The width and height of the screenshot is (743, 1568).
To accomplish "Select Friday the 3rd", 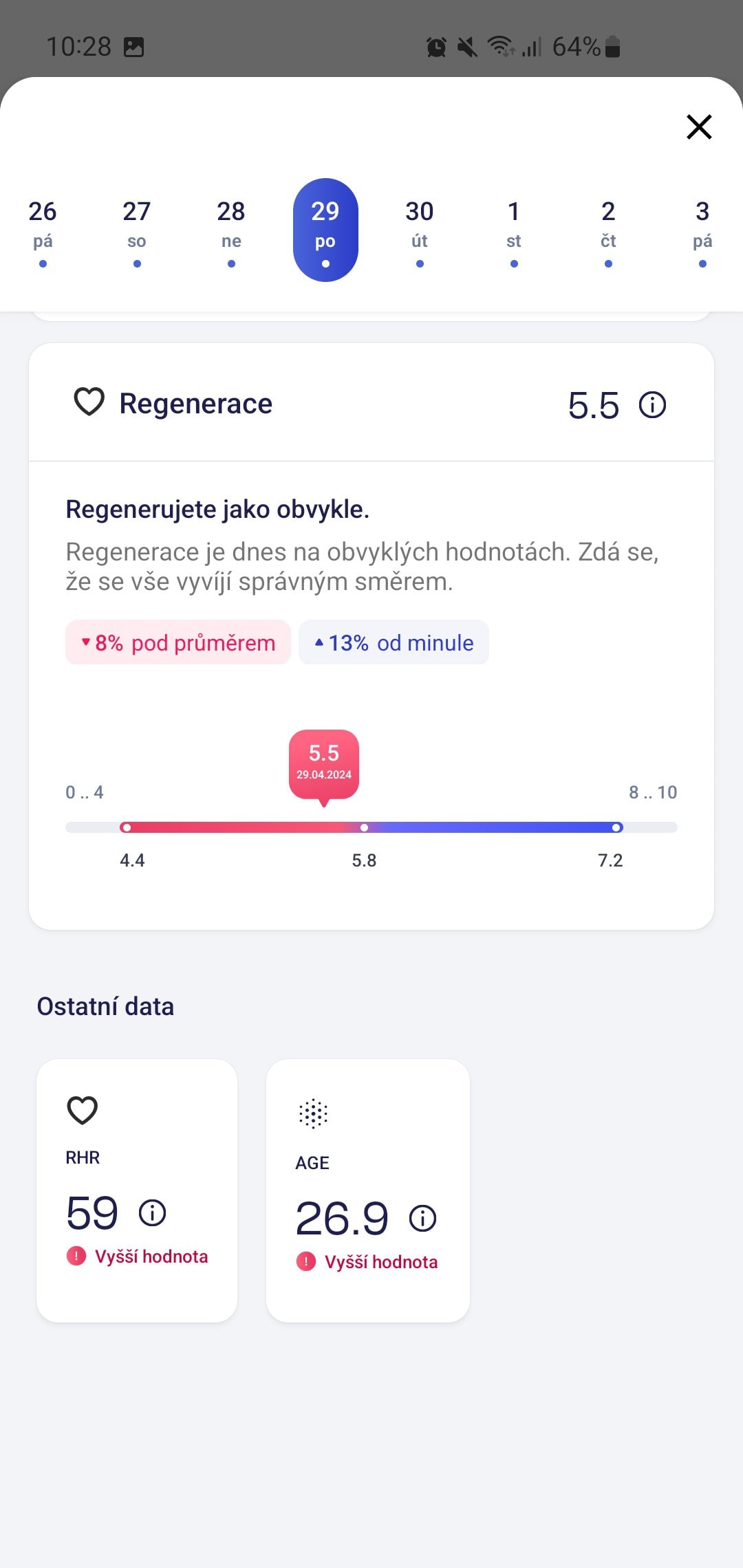I will coord(702,230).
